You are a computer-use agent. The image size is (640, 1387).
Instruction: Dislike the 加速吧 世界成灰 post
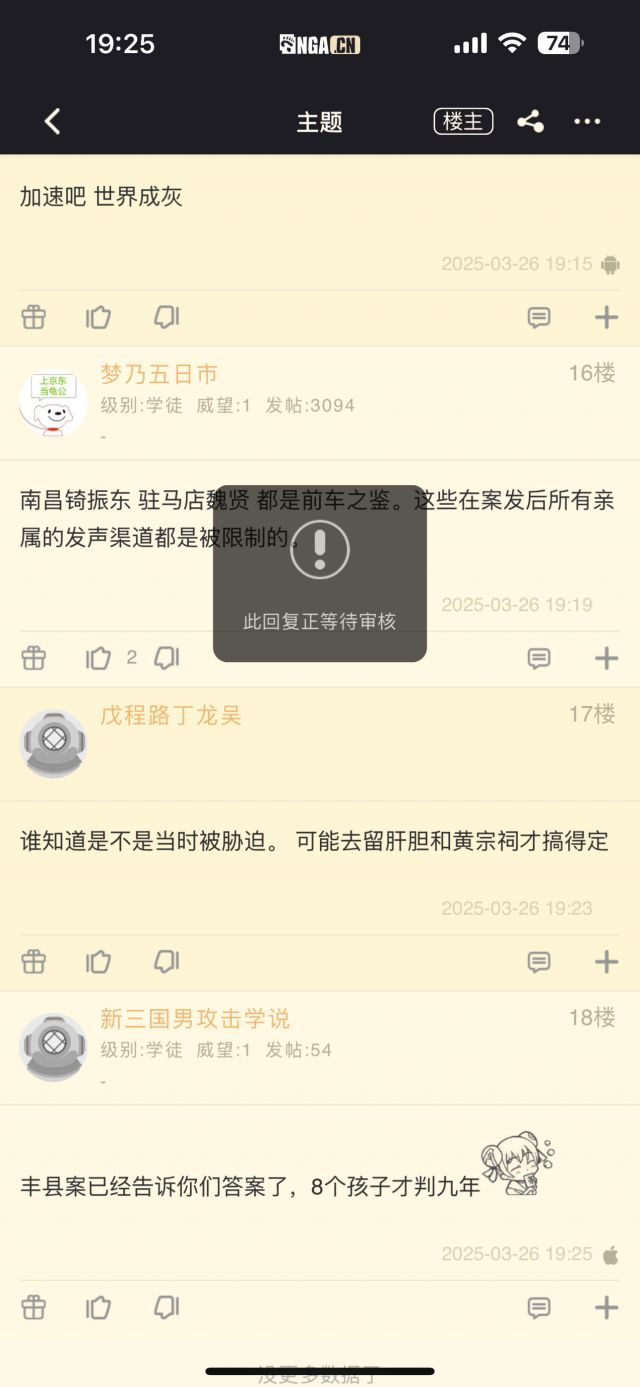click(x=166, y=318)
